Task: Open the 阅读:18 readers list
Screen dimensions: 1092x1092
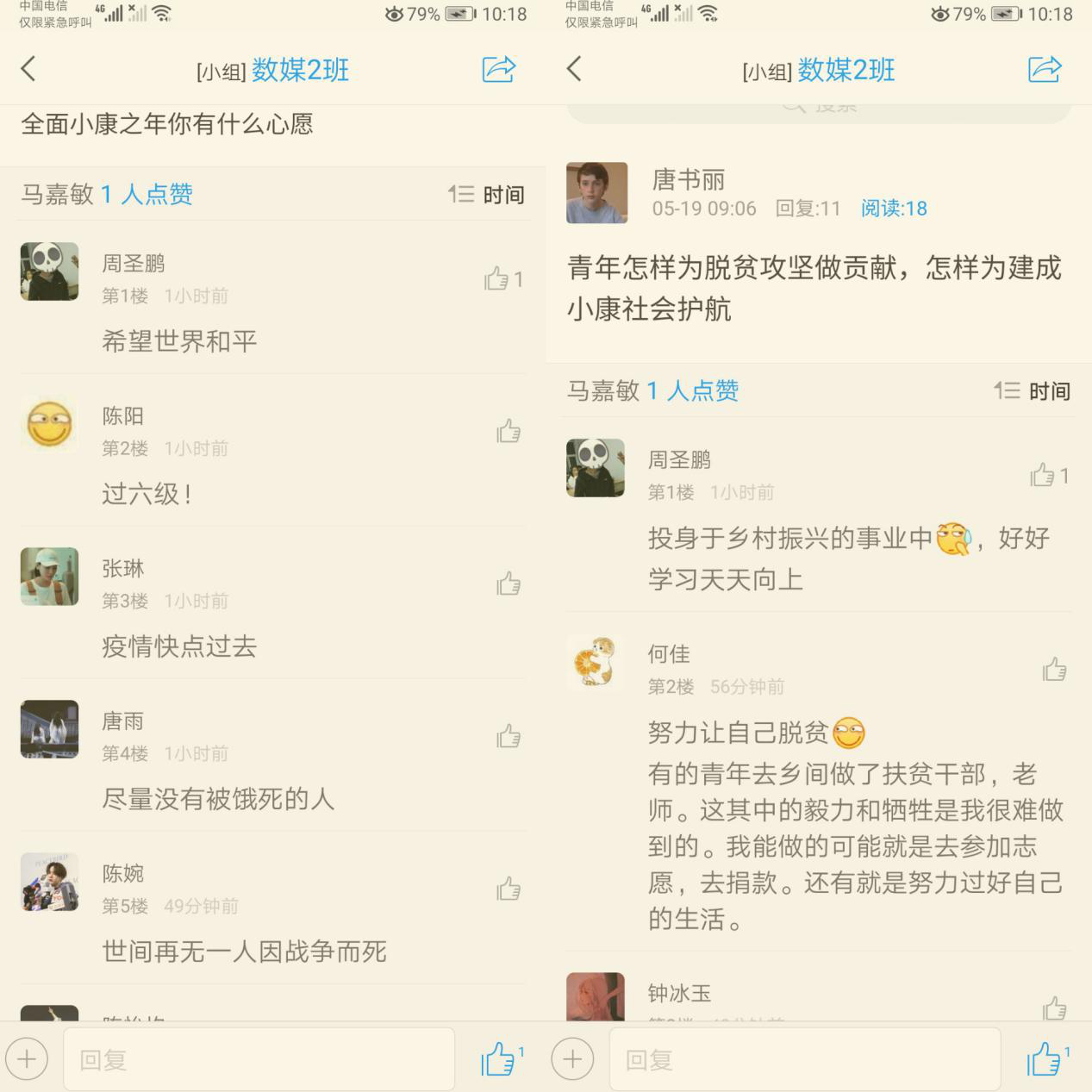Action: [894, 209]
